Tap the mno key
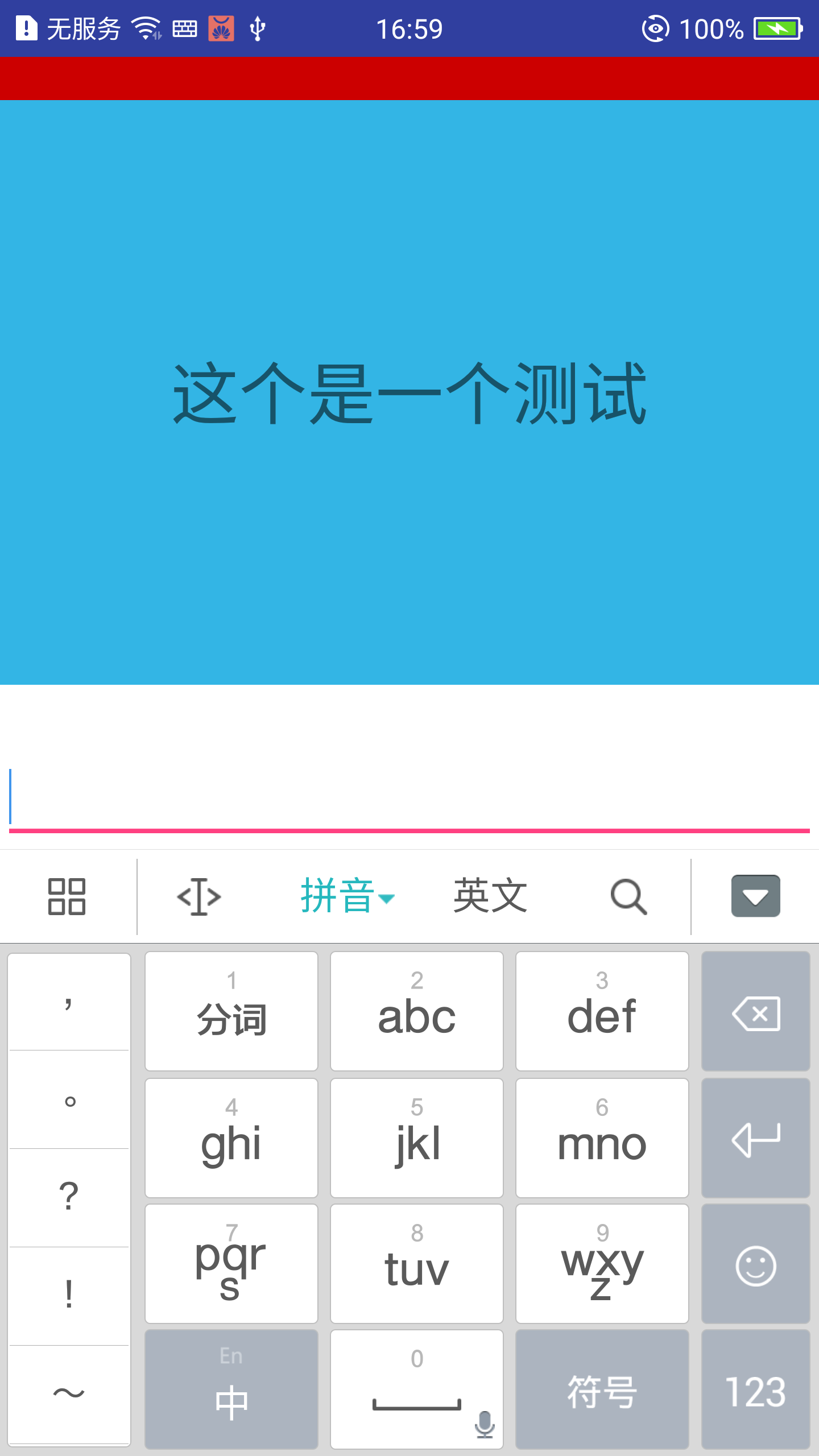Screen dimensions: 819x1456 602,1139
